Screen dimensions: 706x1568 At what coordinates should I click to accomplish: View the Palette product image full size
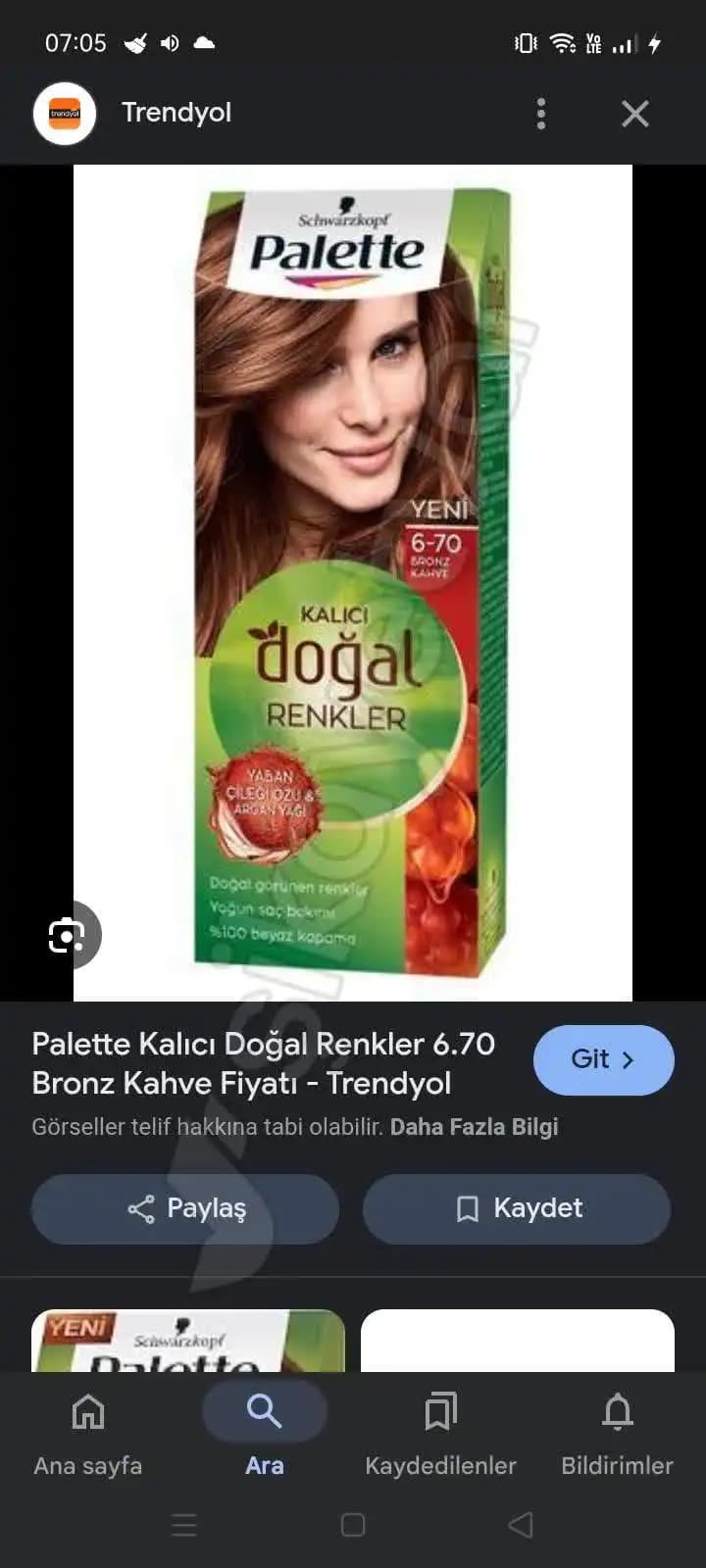click(x=353, y=582)
